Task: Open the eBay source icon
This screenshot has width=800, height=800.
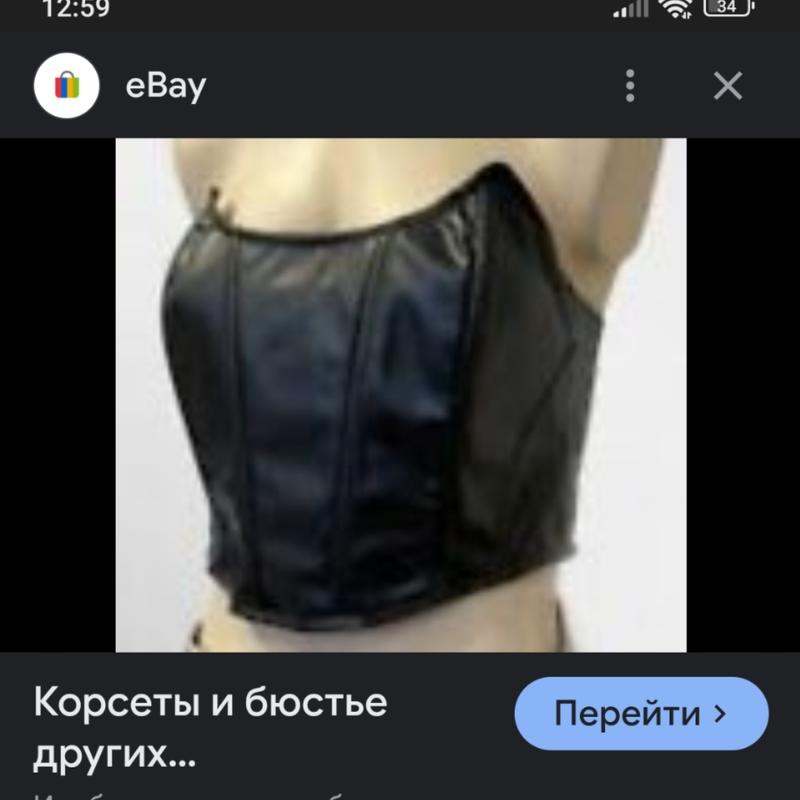Action: (66, 86)
